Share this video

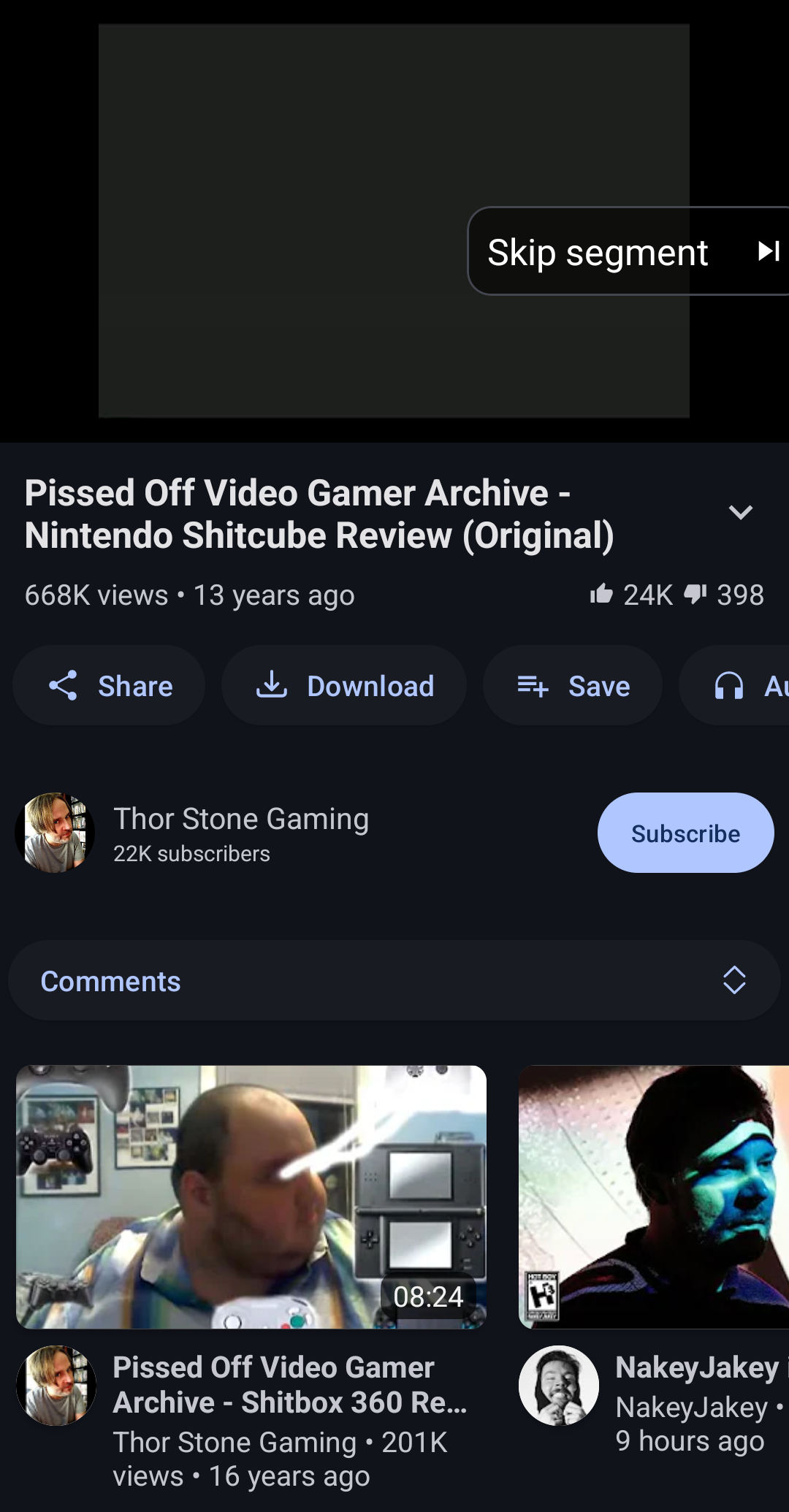point(110,686)
